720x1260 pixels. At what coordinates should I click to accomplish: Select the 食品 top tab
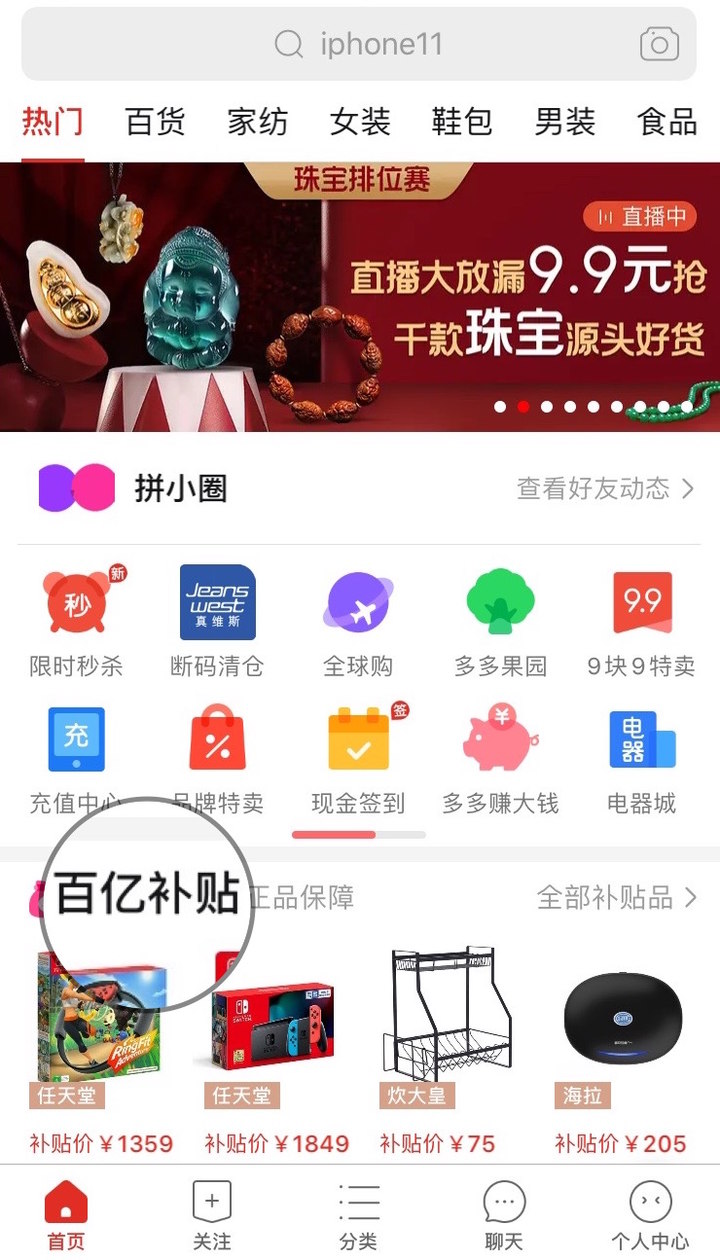[666, 122]
